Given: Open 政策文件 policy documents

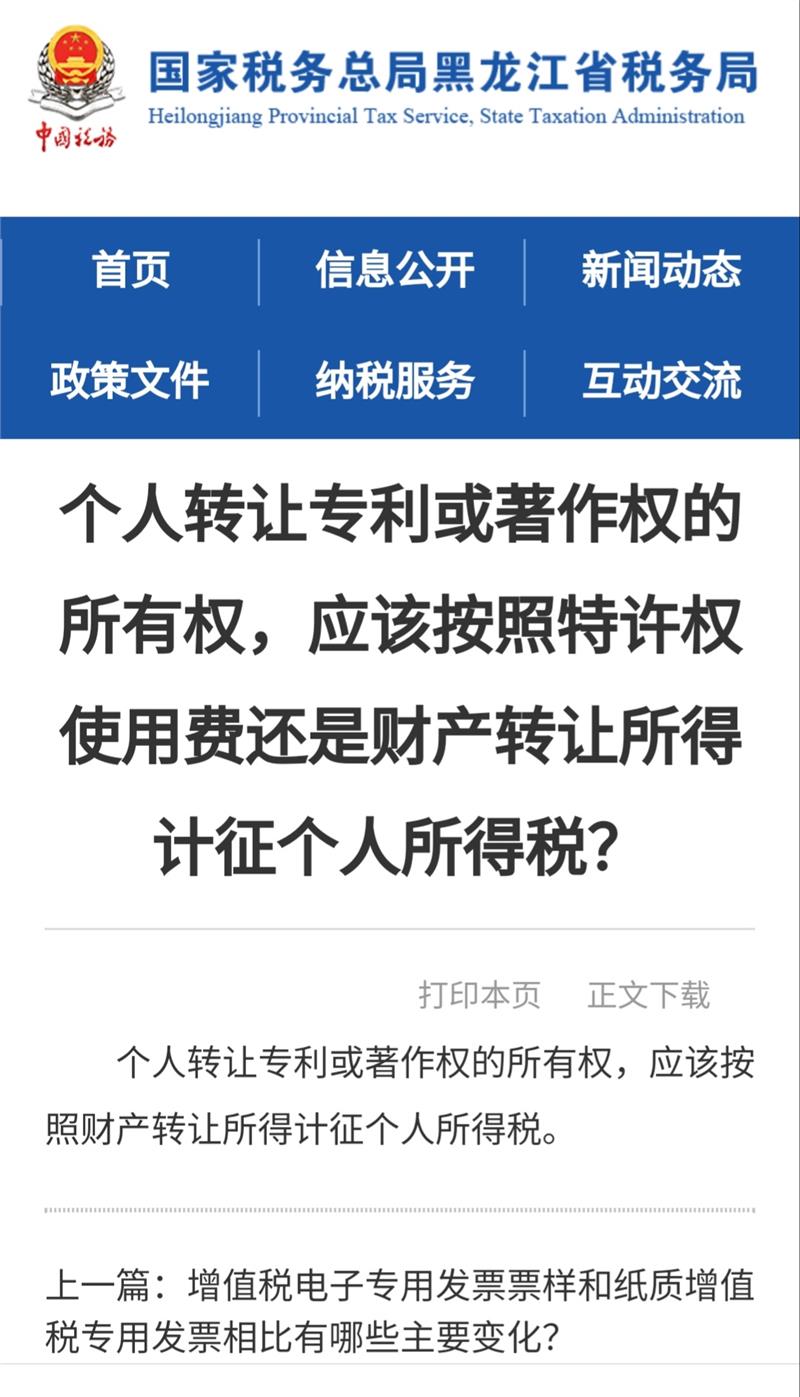Looking at the screenshot, I should click(x=130, y=381).
